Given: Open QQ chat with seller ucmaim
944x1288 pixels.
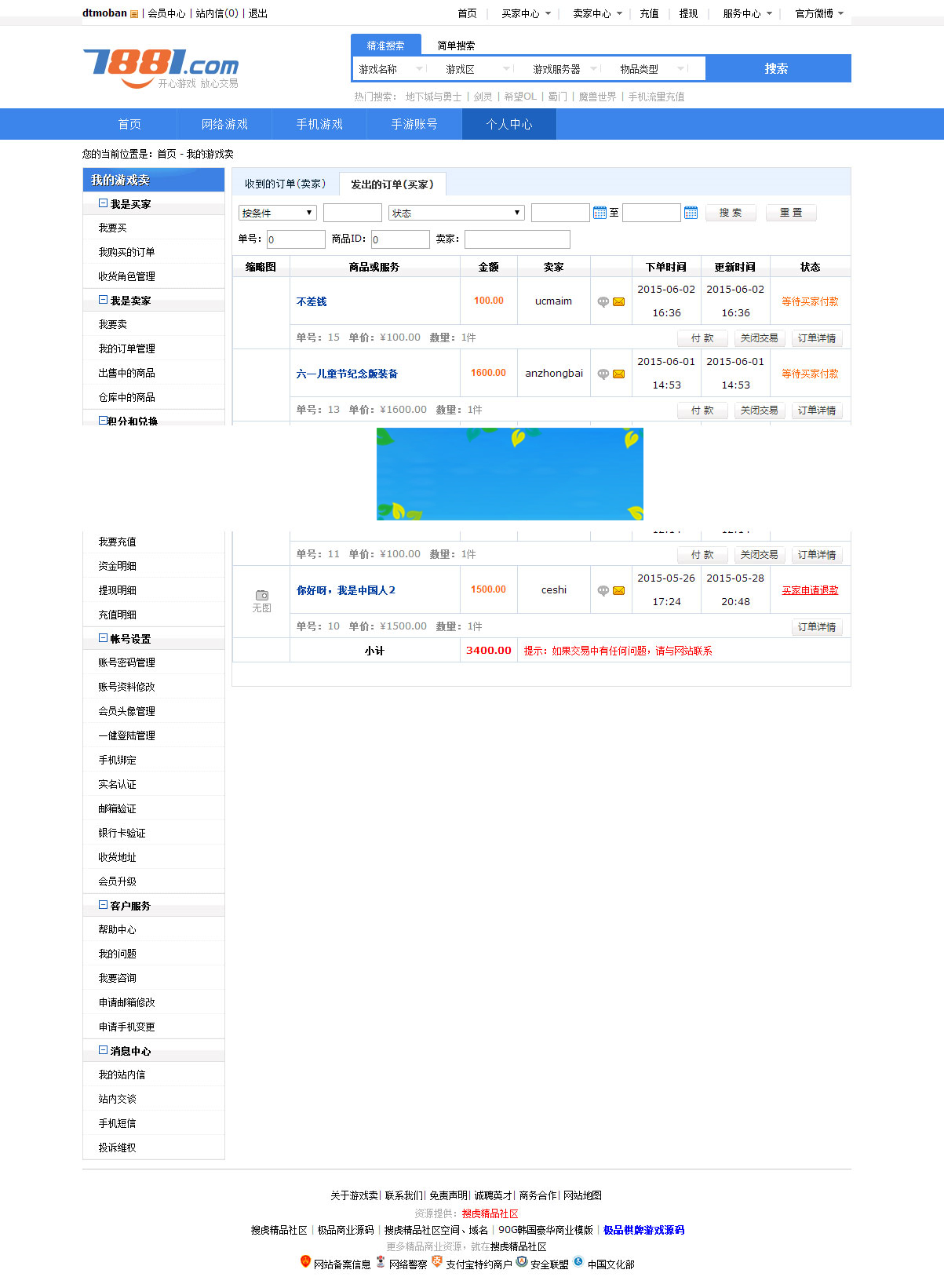Looking at the screenshot, I should coord(603,301).
